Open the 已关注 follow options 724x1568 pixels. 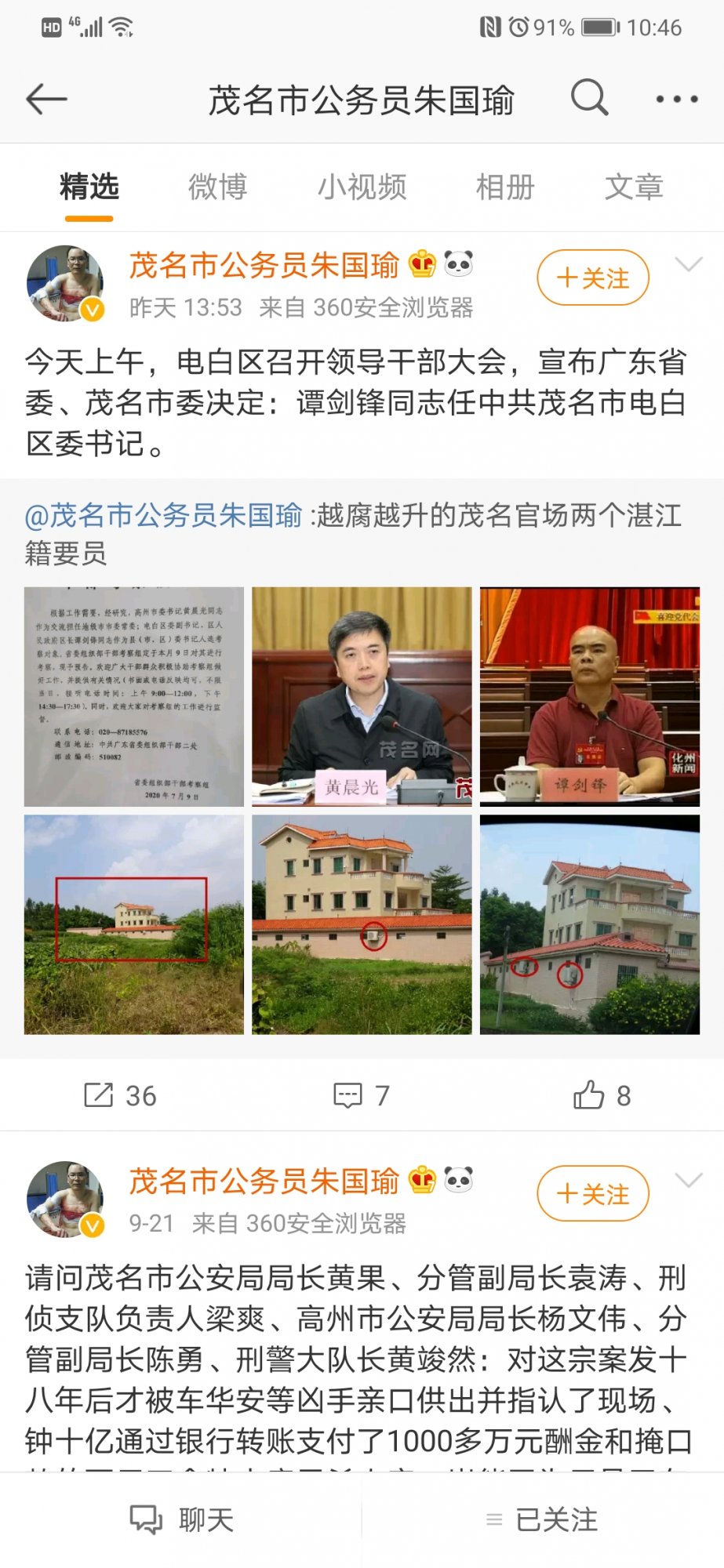click(x=543, y=1520)
